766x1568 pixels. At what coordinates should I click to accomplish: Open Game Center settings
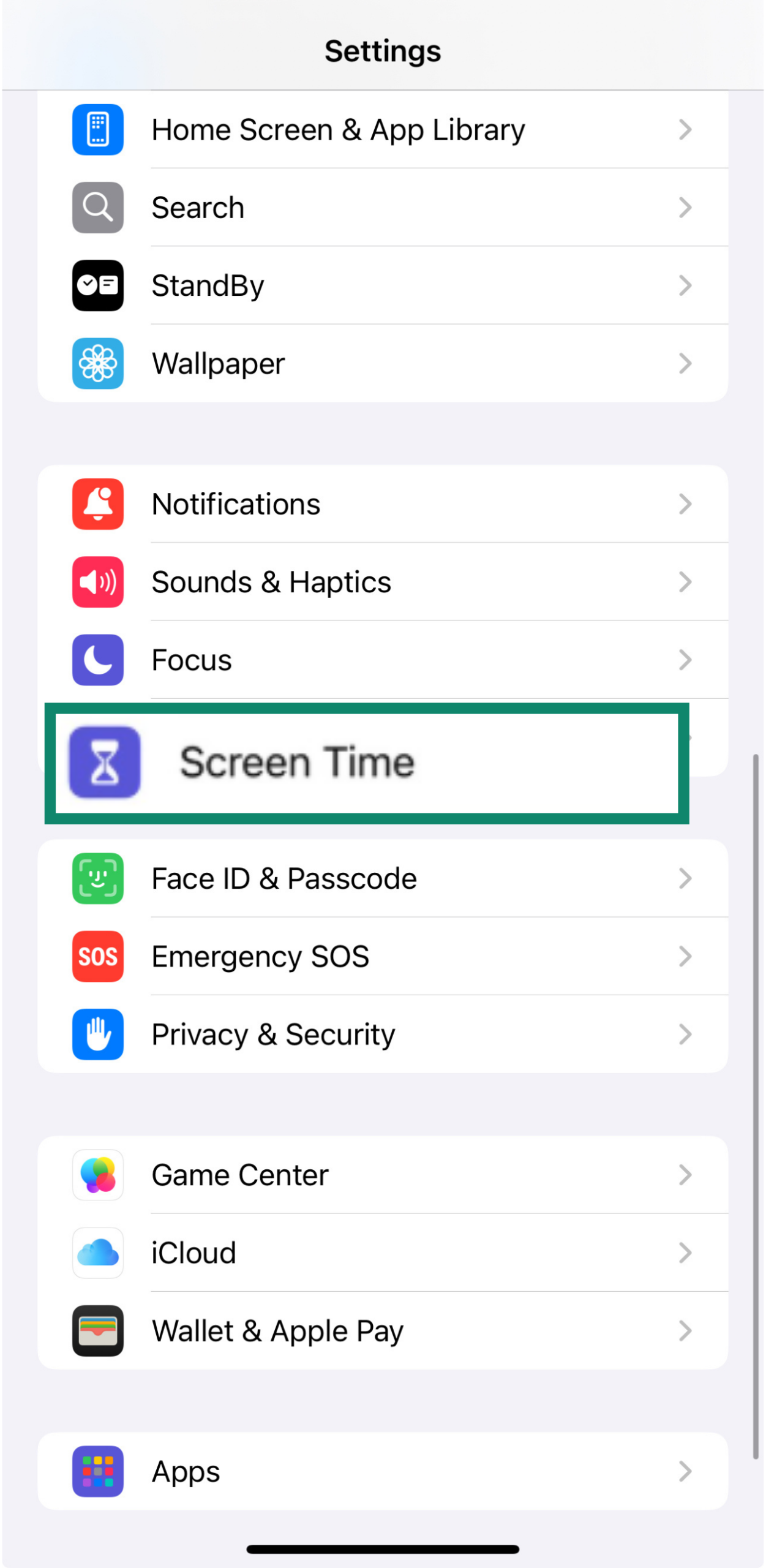click(x=383, y=1175)
